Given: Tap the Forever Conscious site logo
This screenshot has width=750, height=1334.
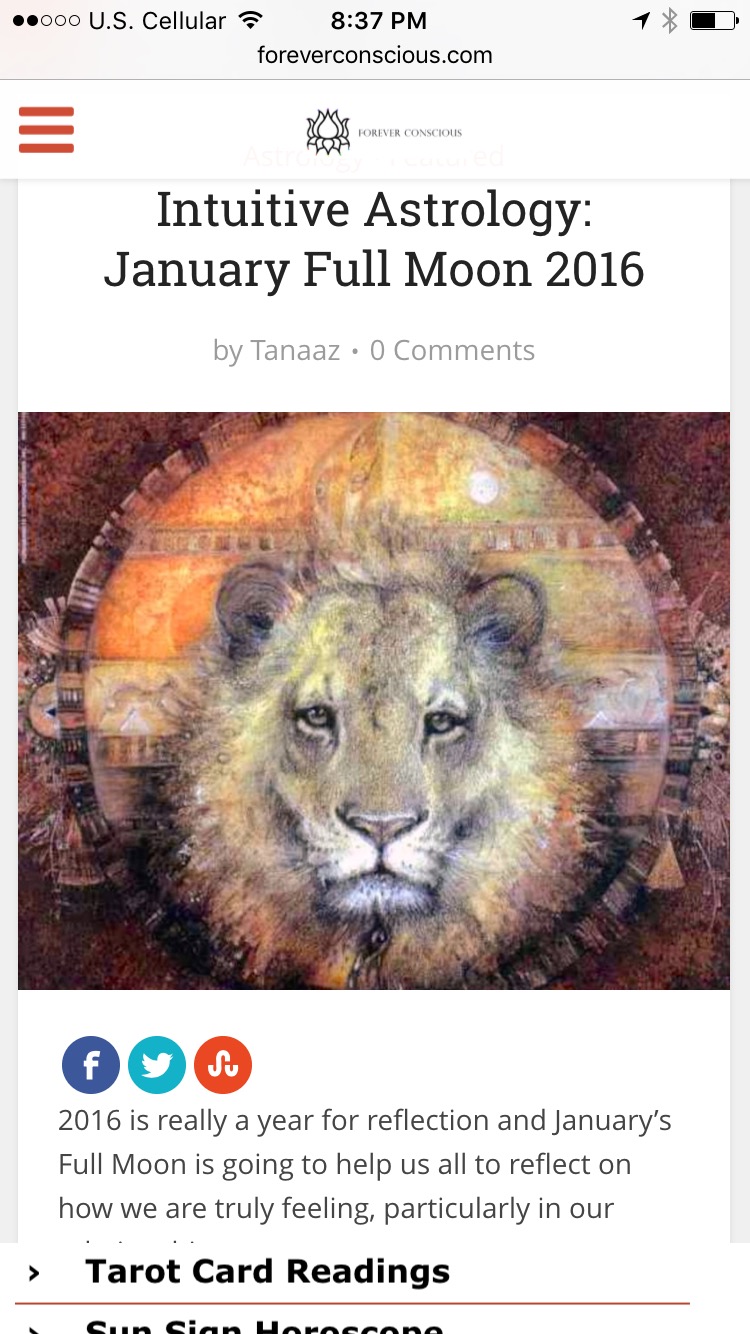Looking at the screenshot, I should [x=384, y=131].
